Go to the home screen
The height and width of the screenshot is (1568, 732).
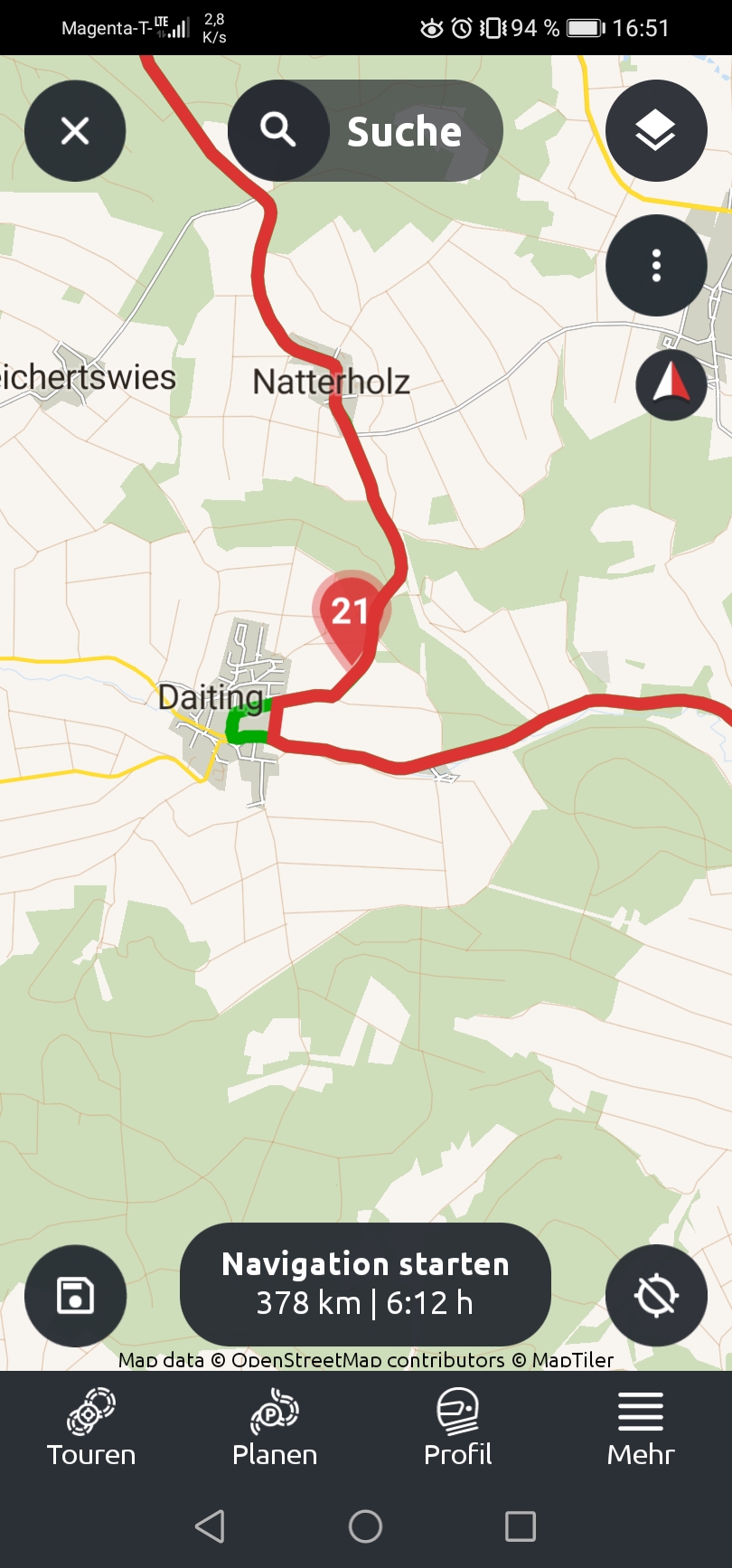[x=366, y=1526]
